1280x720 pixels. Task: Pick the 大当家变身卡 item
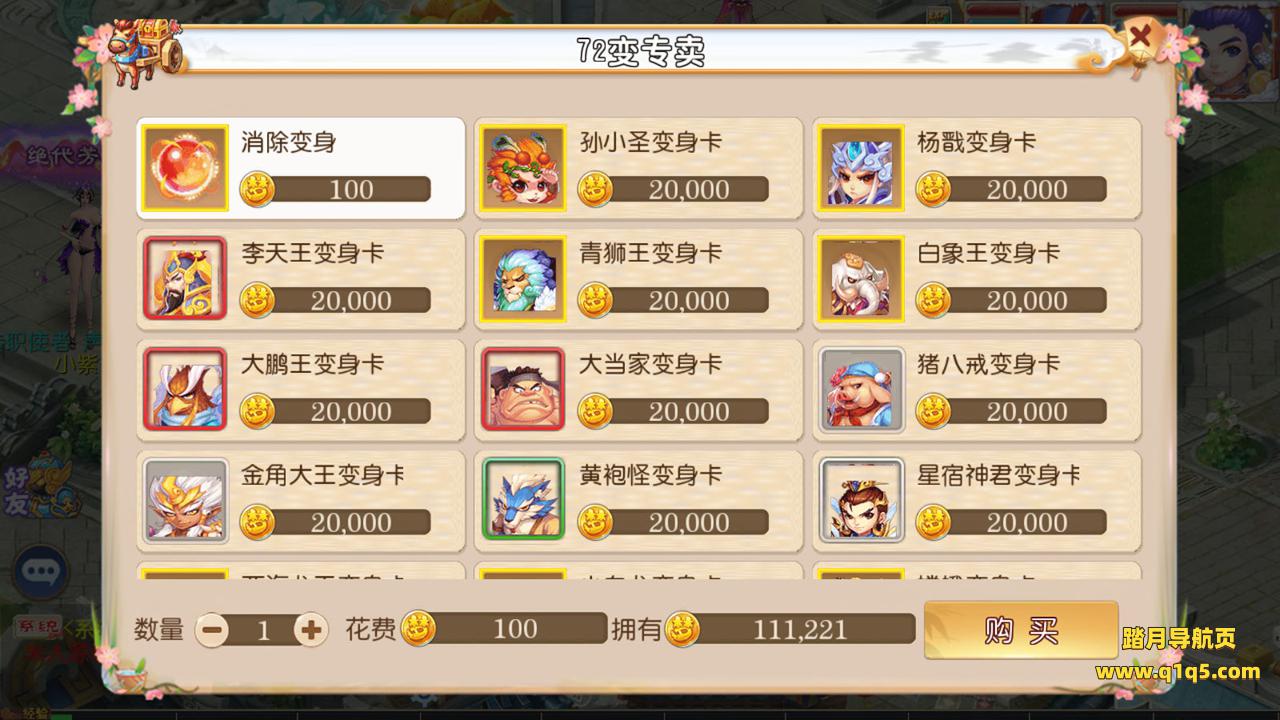point(638,390)
